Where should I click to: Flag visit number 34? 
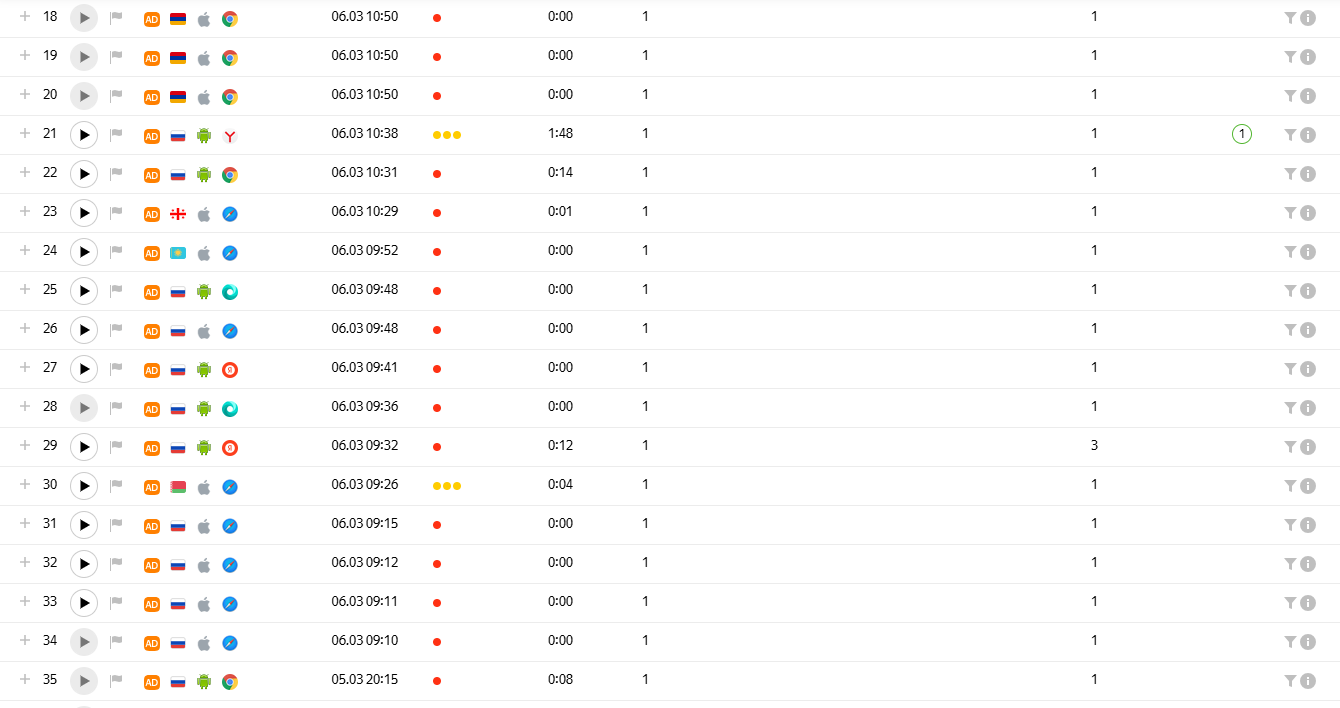coord(116,642)
